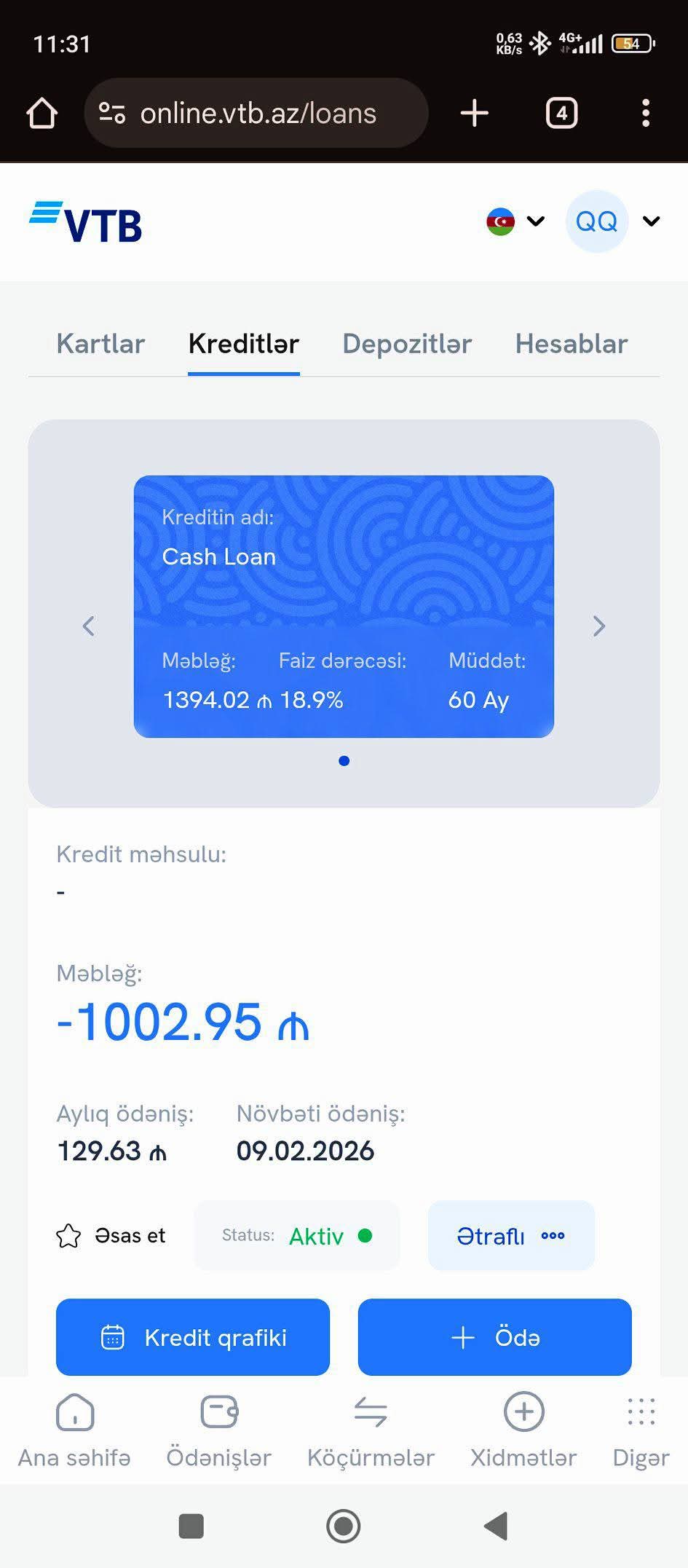Open Ətraflı loan details
This screenshot has height=1568, width=688.
(x=510, y=1236)
